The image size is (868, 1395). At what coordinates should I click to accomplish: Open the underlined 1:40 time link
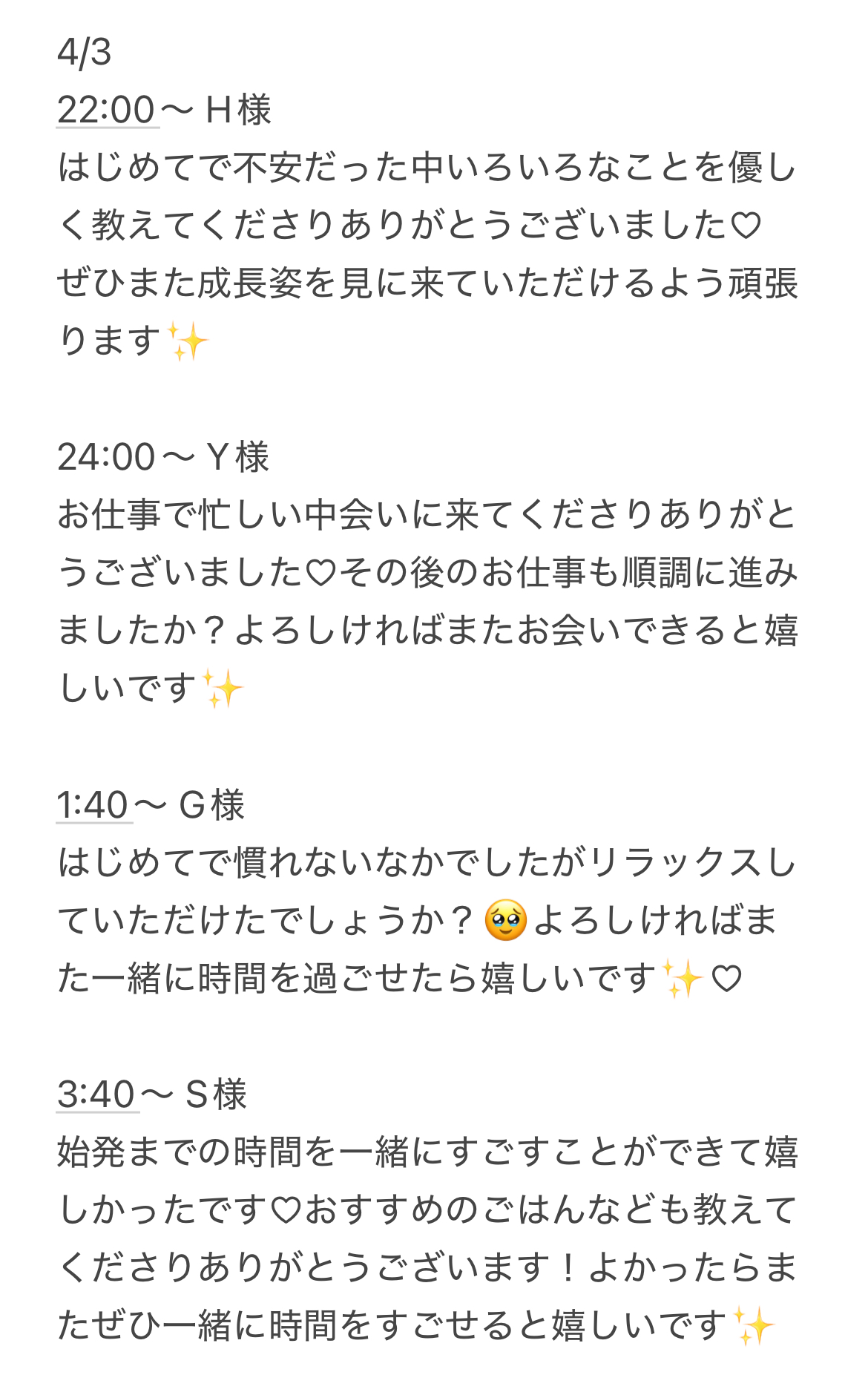click(93, 805)
